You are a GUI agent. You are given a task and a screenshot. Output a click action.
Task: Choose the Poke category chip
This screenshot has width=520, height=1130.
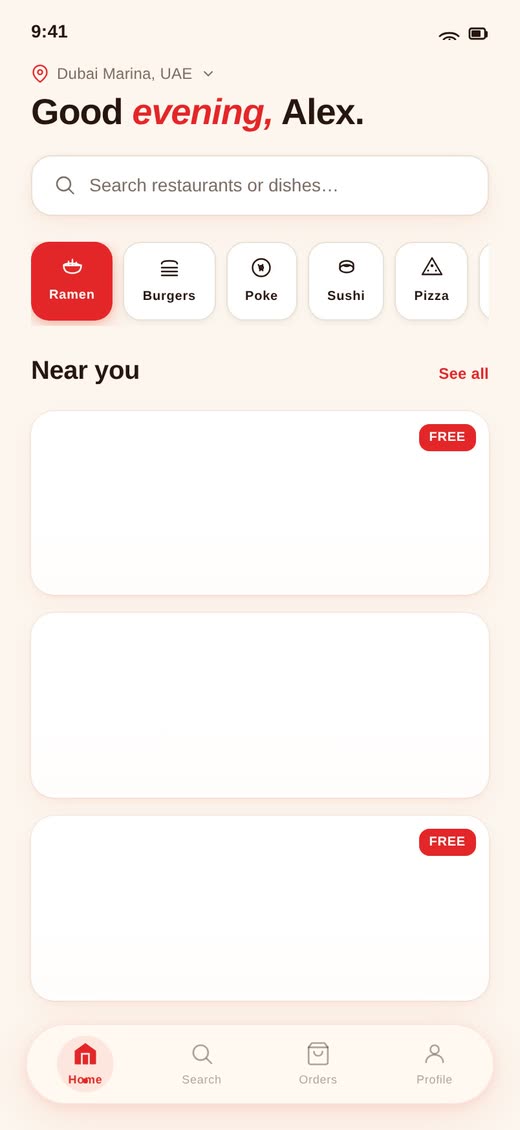point(261,281)
